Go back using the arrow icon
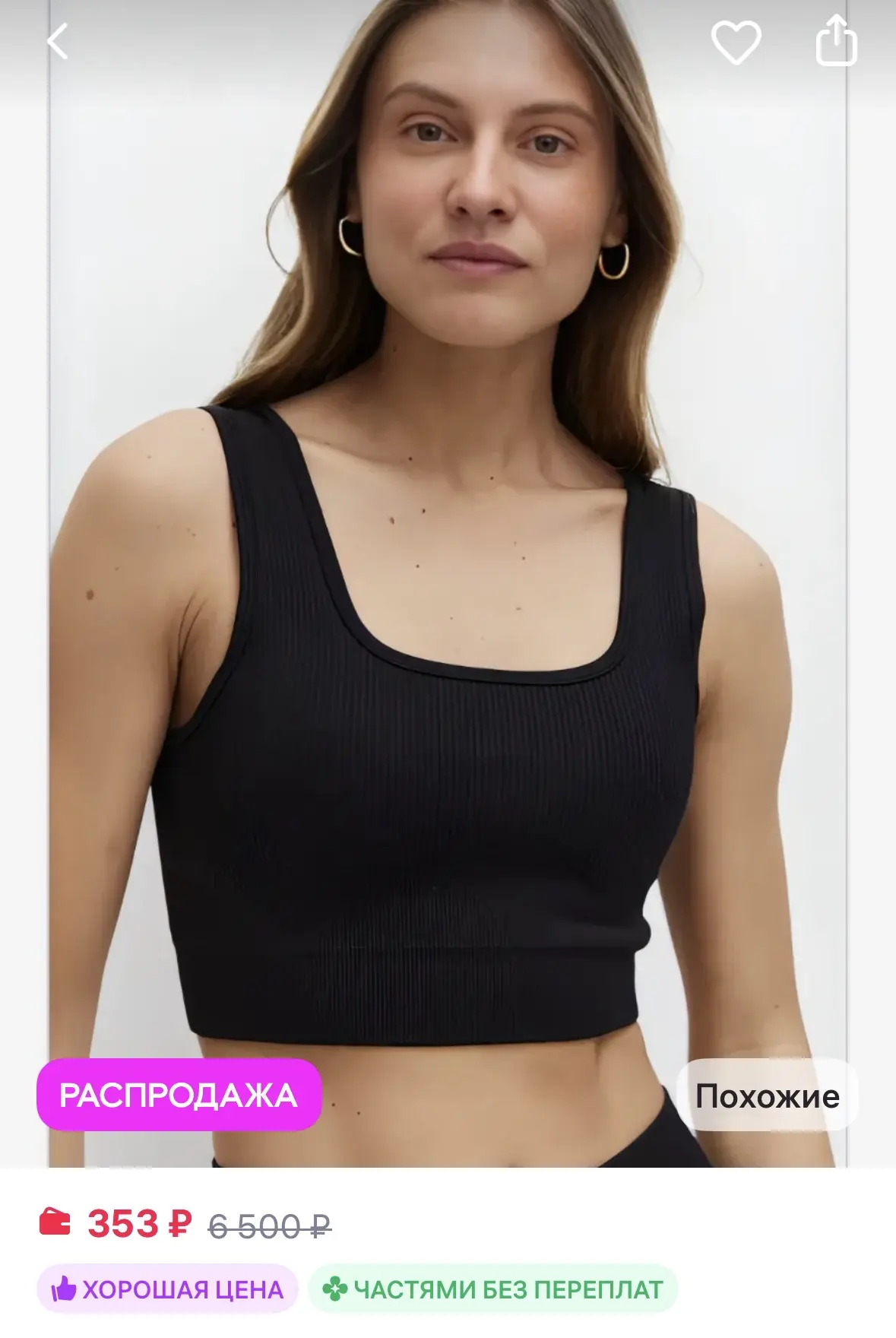Image resolution: width=896 pixels, height=1338 pixels. tap(58, 41)
